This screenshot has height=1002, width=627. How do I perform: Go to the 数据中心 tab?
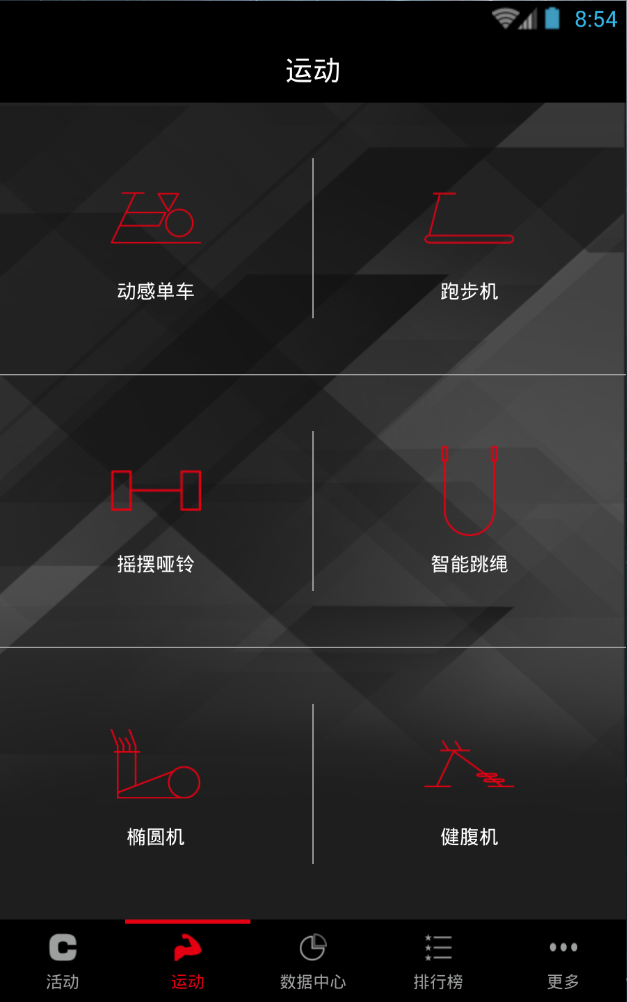coord(313,961)
